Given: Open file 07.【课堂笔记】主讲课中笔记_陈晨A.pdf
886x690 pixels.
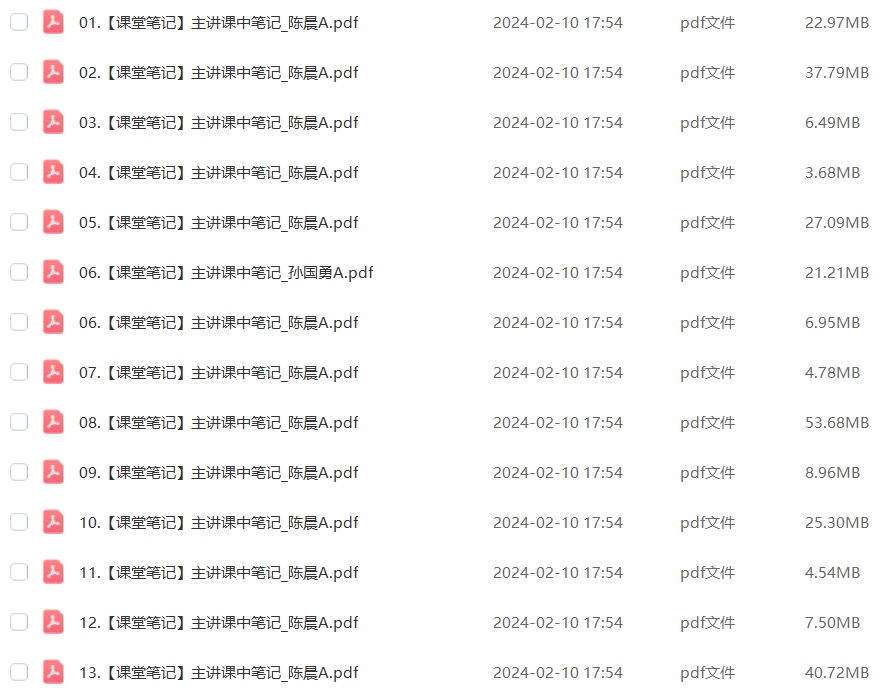Looking at the screenshot, I should [218, 372].
